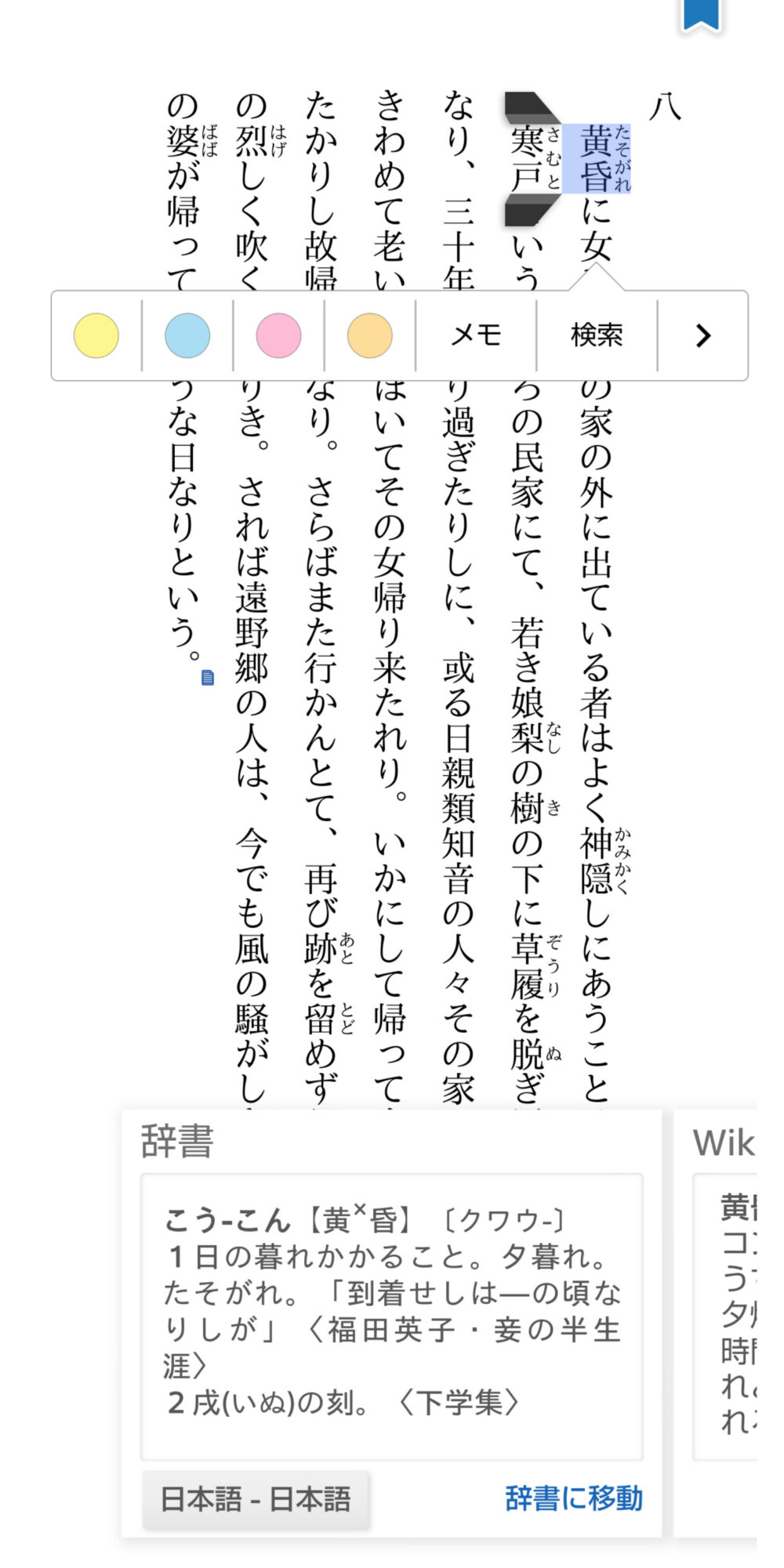Highlight the selection in blue

(x=187, y=335)
